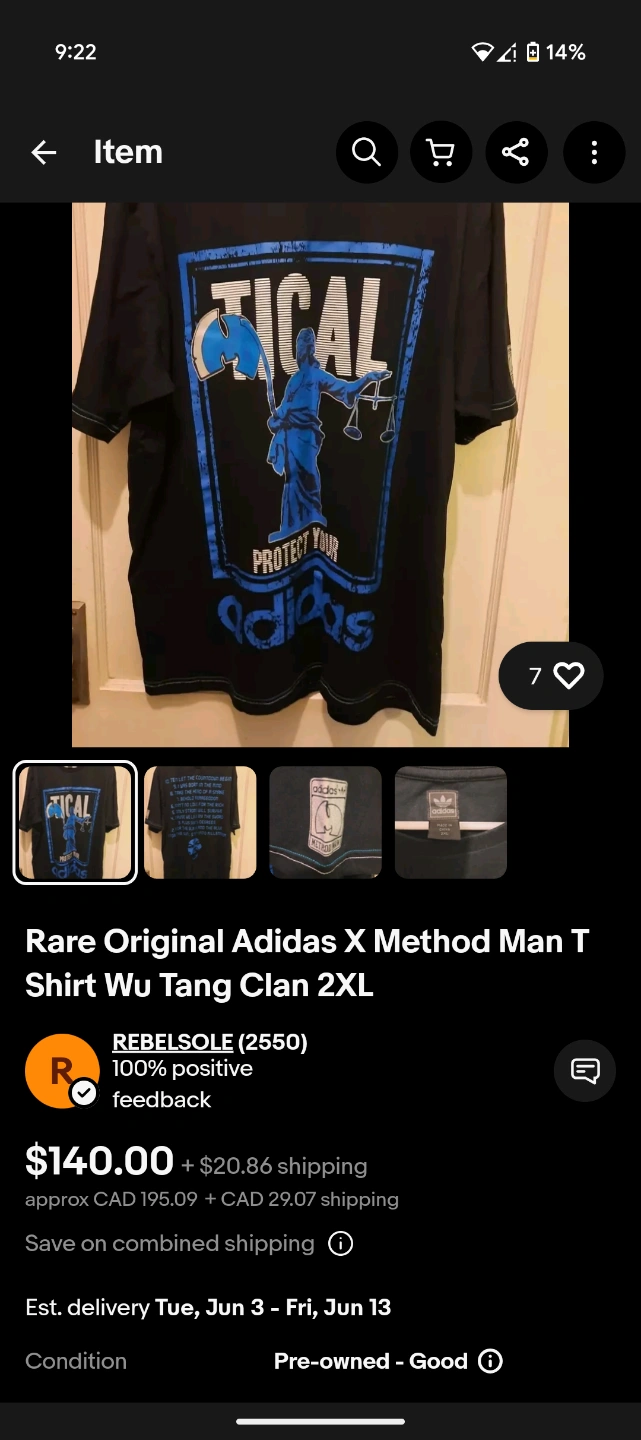Select the second thumbnail showing shirt back

point(200,822)
